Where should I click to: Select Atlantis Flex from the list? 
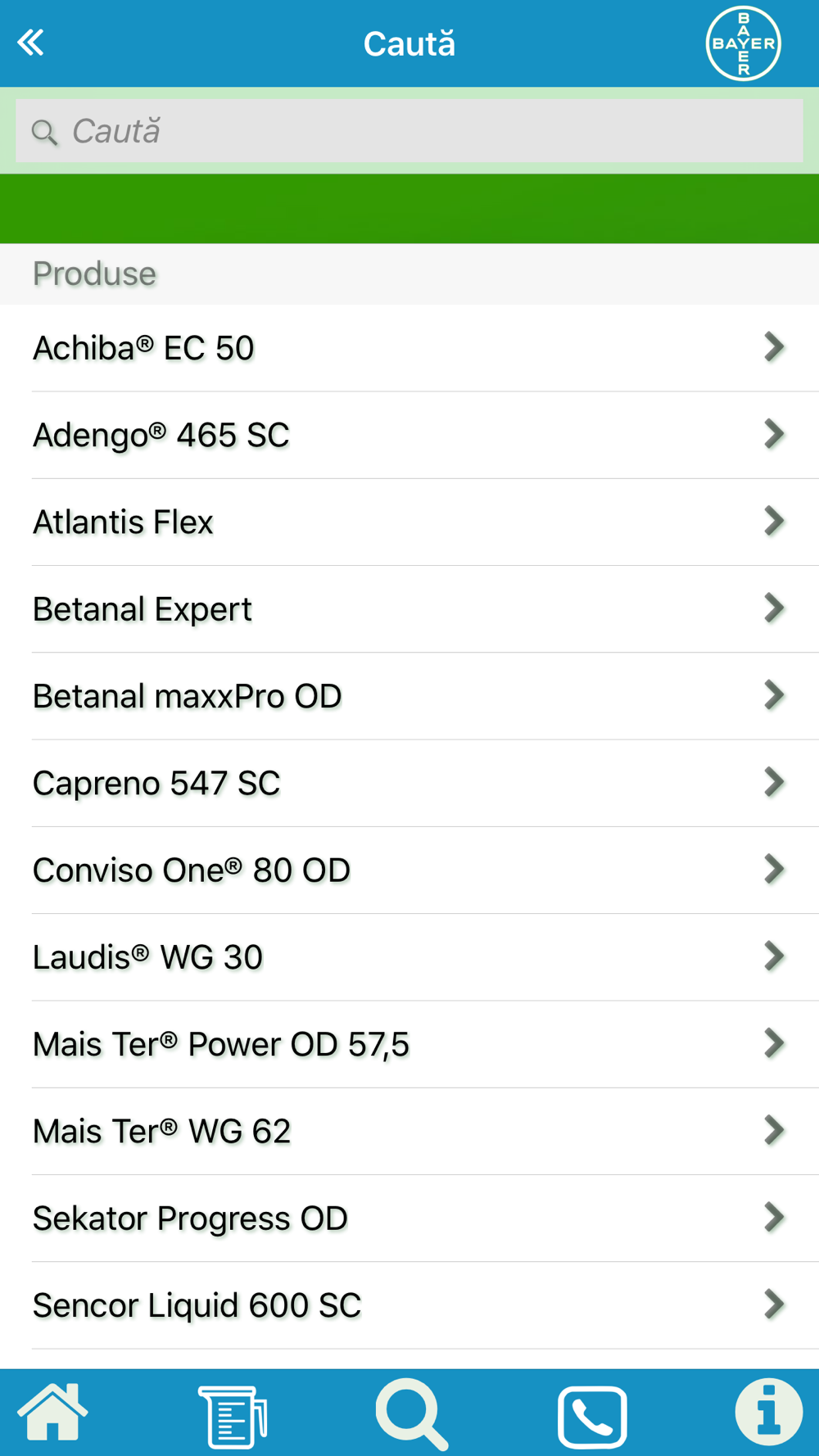pyautogui.click(x=409, y=522)
